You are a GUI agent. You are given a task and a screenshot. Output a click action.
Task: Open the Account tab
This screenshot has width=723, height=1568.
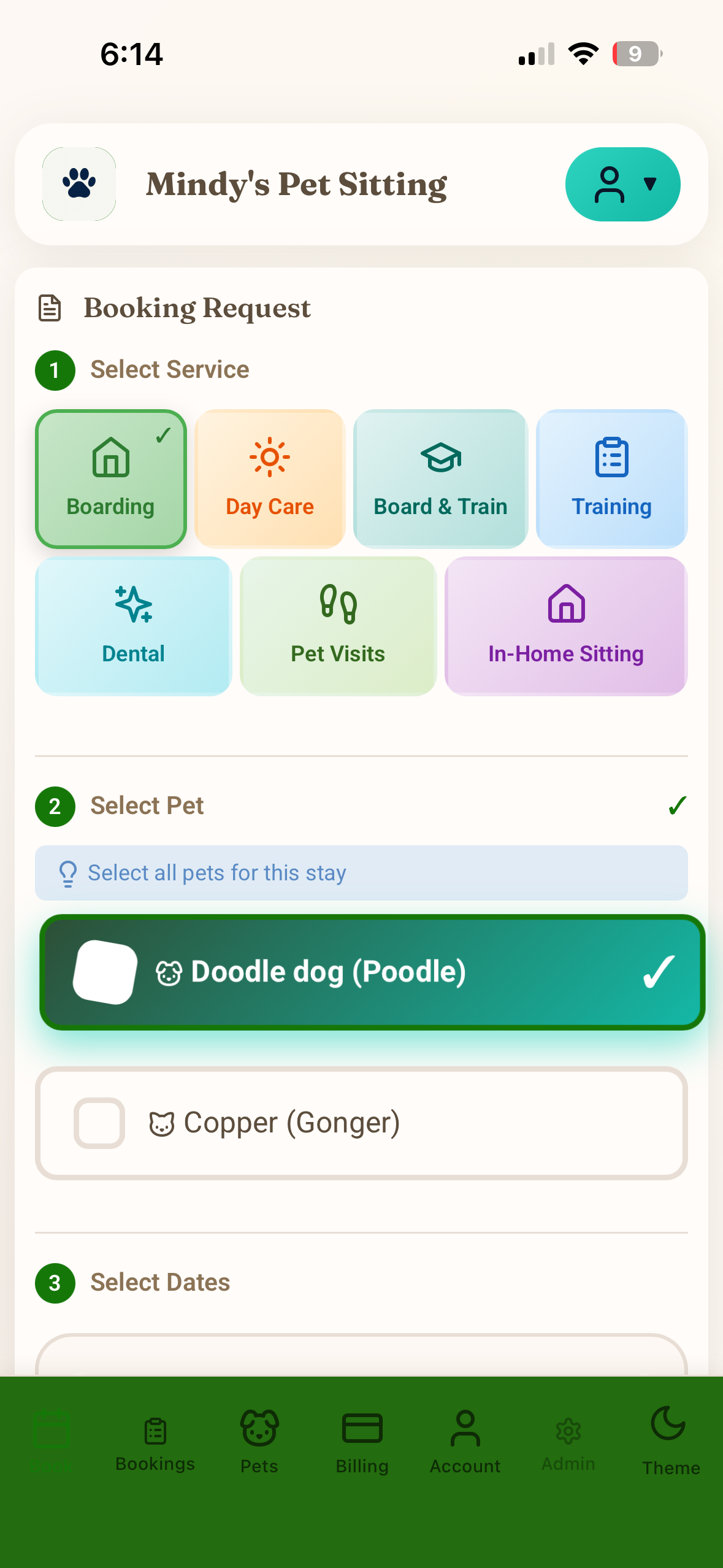coord(465,1442)
